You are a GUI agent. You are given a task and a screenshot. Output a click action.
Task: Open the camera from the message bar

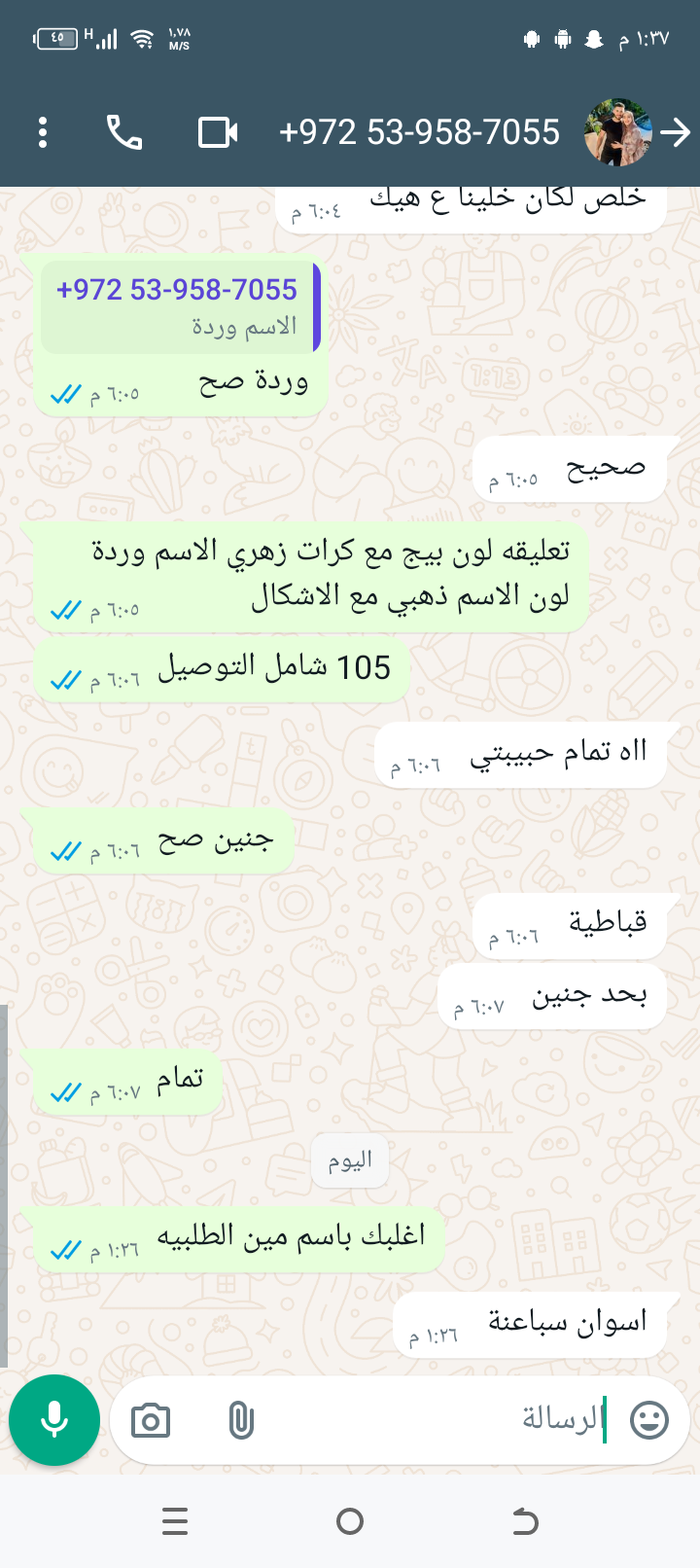(151, 1421)
